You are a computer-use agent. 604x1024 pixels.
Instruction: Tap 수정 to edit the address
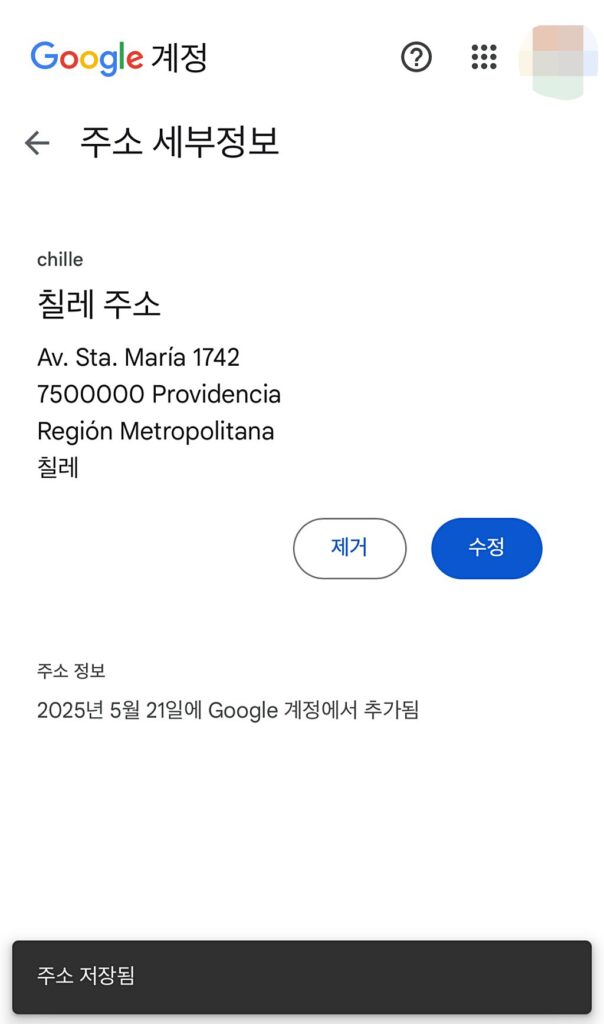[486, 548]
